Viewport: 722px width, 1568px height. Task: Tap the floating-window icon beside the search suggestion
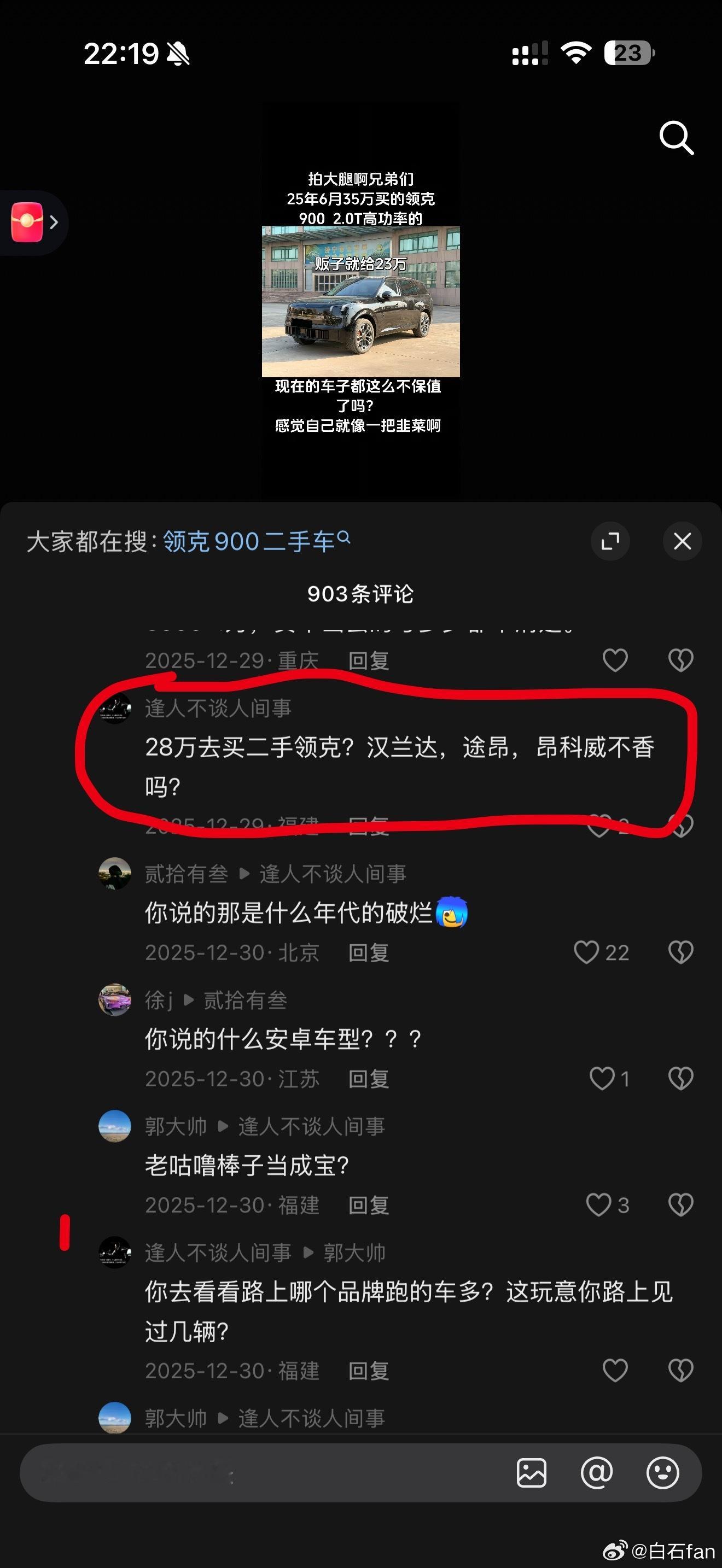coord(610,541)
